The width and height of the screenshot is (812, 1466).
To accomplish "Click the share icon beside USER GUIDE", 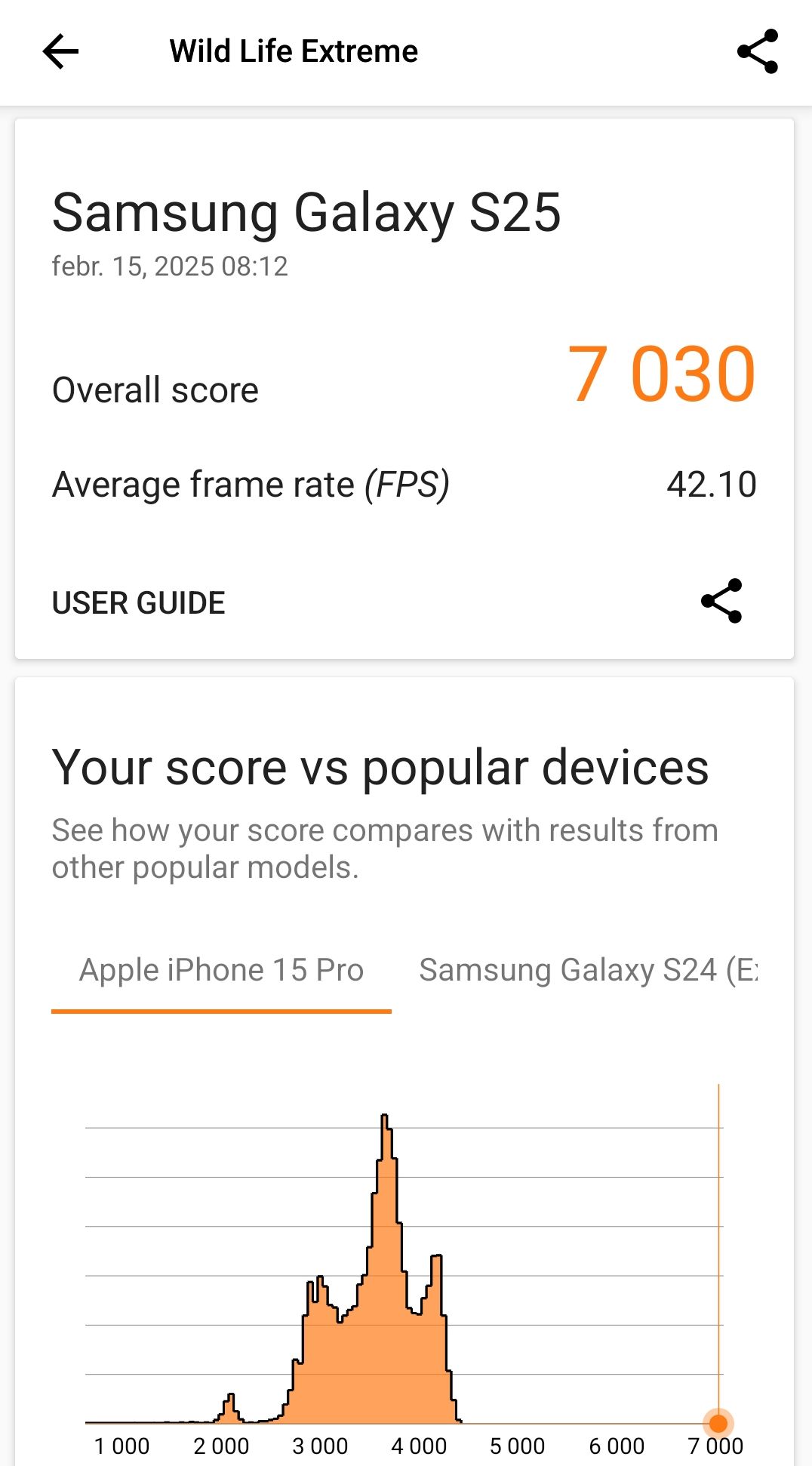I will pos(721,602).
